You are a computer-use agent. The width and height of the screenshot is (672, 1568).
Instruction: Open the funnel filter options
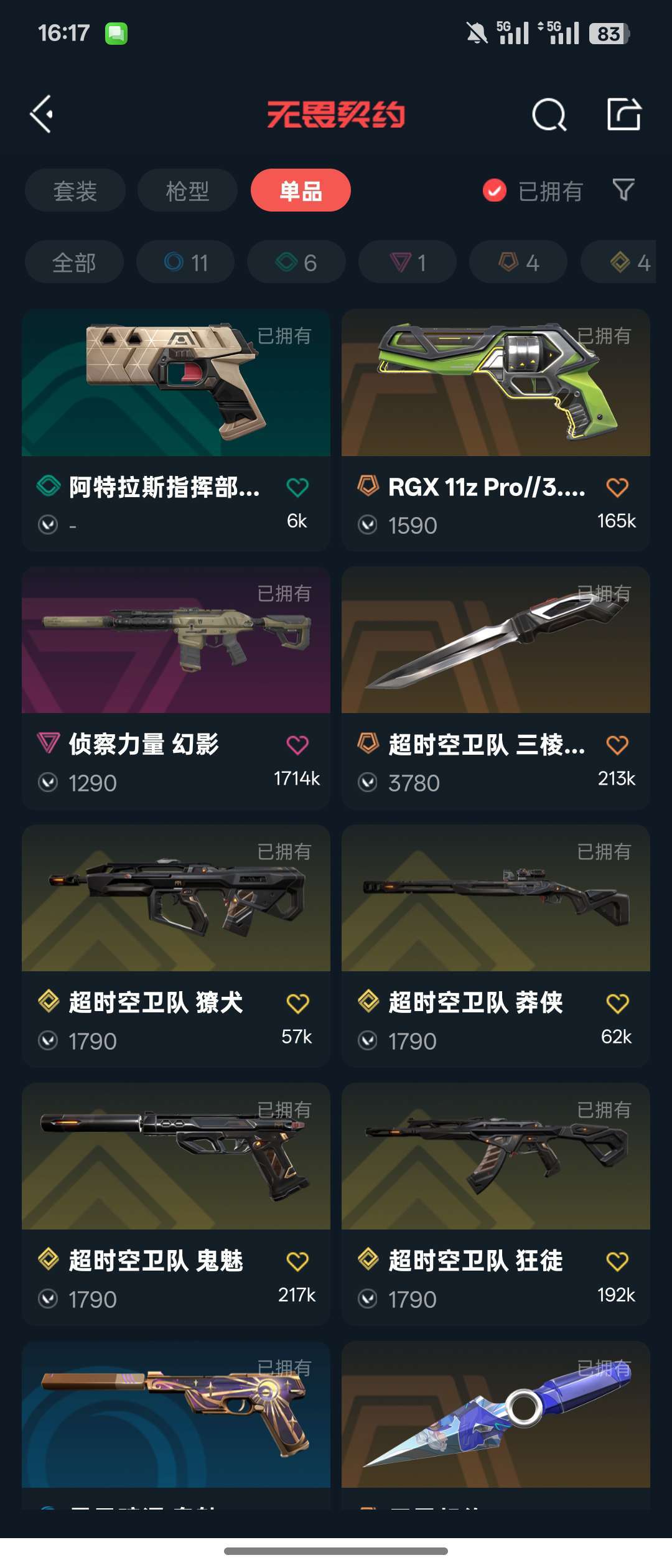point(623,190)
